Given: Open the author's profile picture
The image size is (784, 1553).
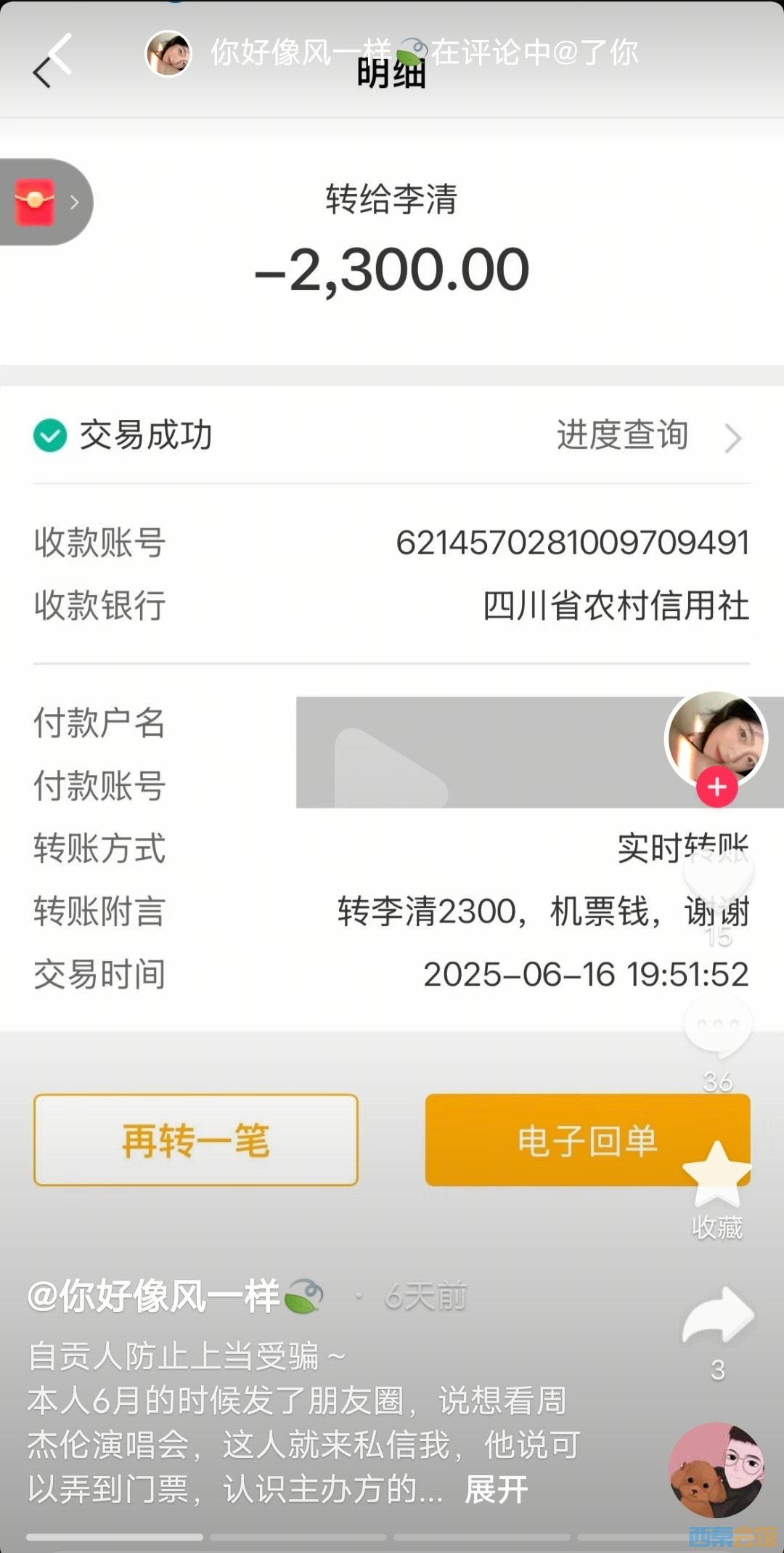Looking at the screenshot, I should (x=716, y=739).
